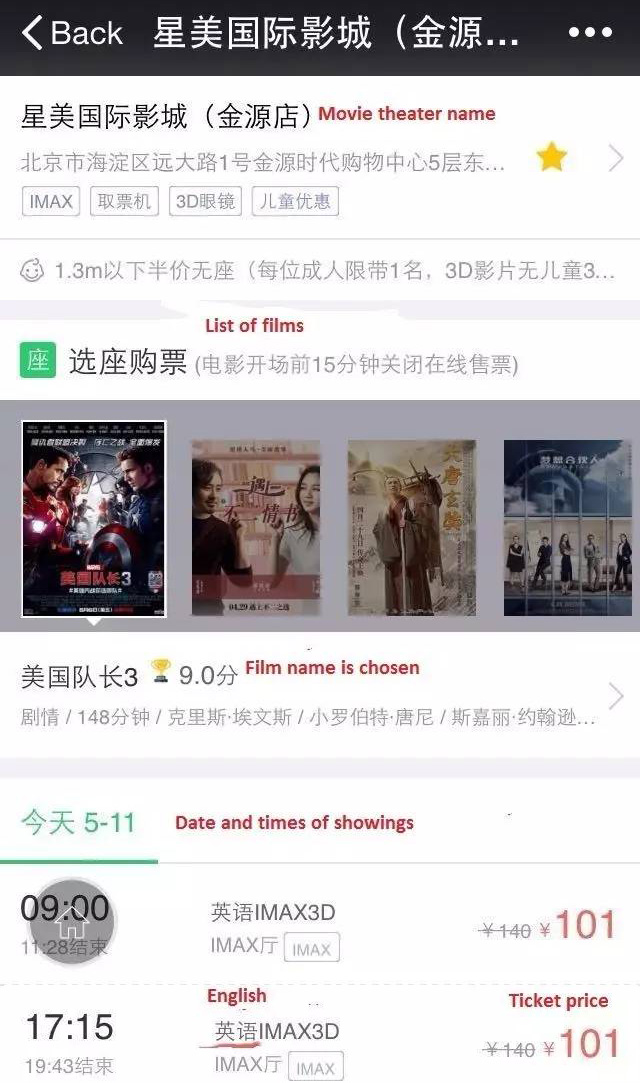Go back using the Back arrow

click(x=72, y=32)
